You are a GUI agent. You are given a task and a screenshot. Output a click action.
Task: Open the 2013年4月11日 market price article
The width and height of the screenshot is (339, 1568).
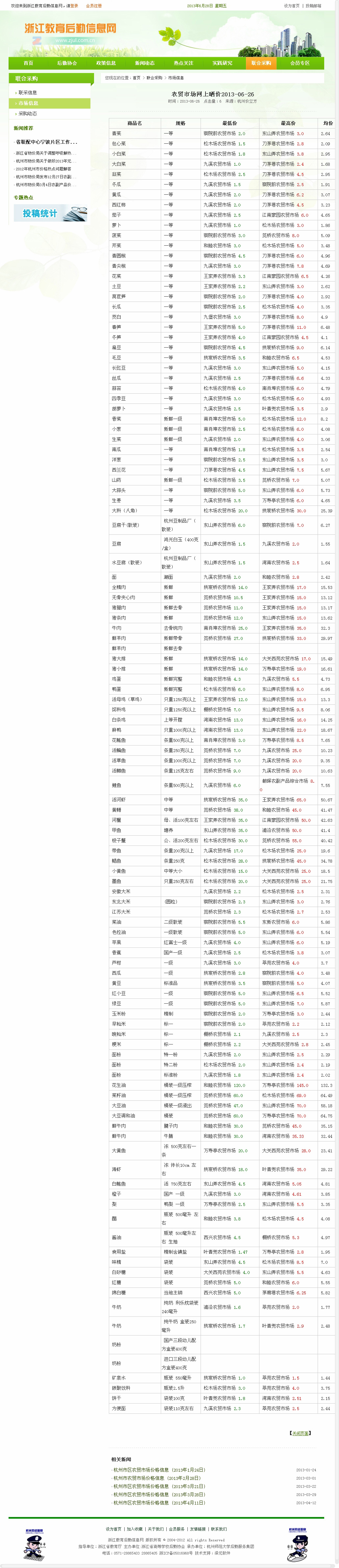pyautogui.click(x=159, y=1502)
